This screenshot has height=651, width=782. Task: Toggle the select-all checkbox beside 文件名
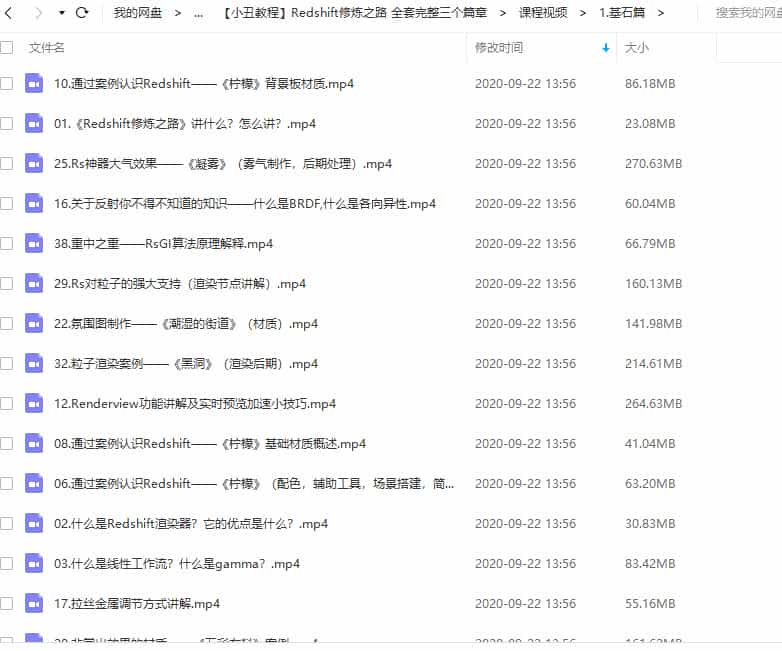point(7,47)
